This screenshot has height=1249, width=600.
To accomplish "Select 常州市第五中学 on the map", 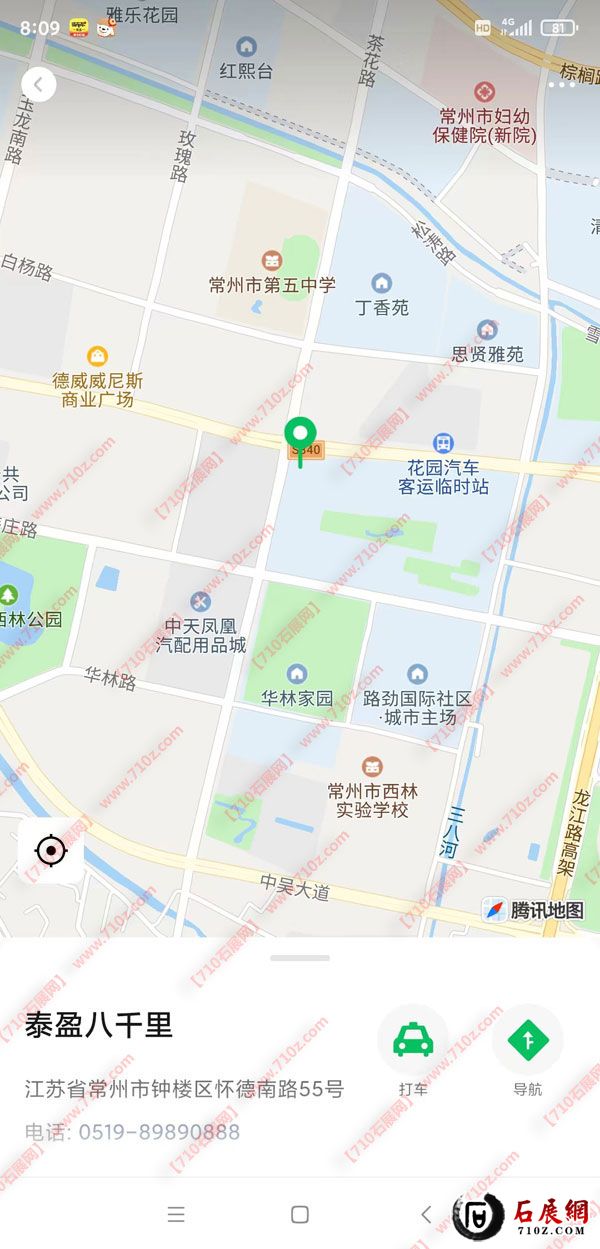I will pos(272,262).
